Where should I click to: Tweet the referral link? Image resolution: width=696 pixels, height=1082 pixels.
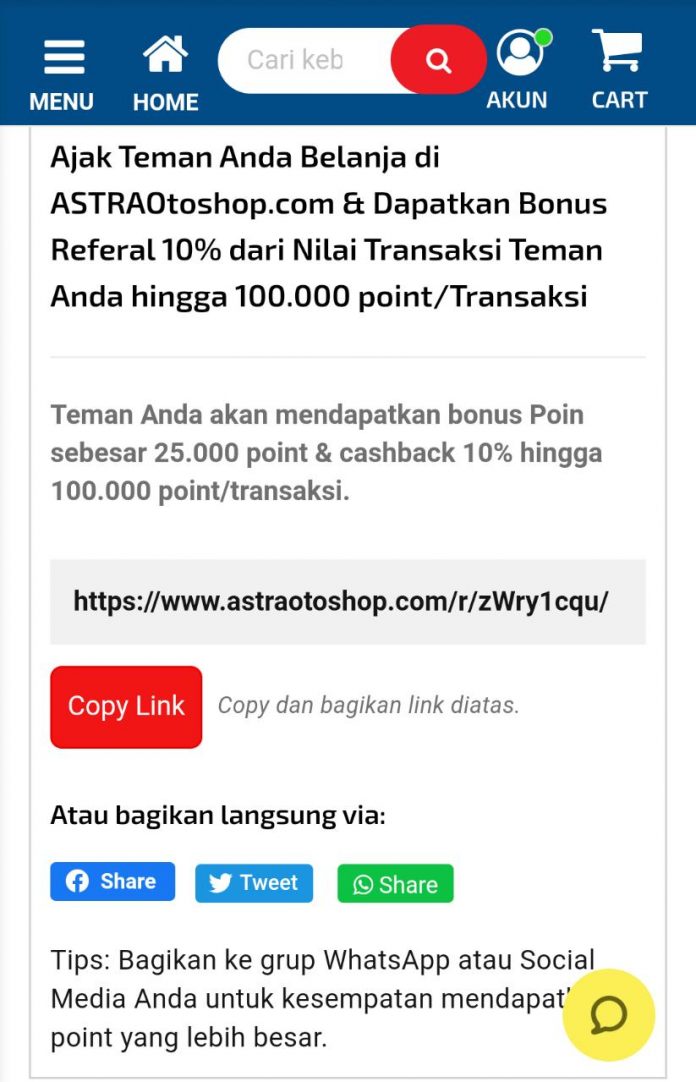point(254,883)
